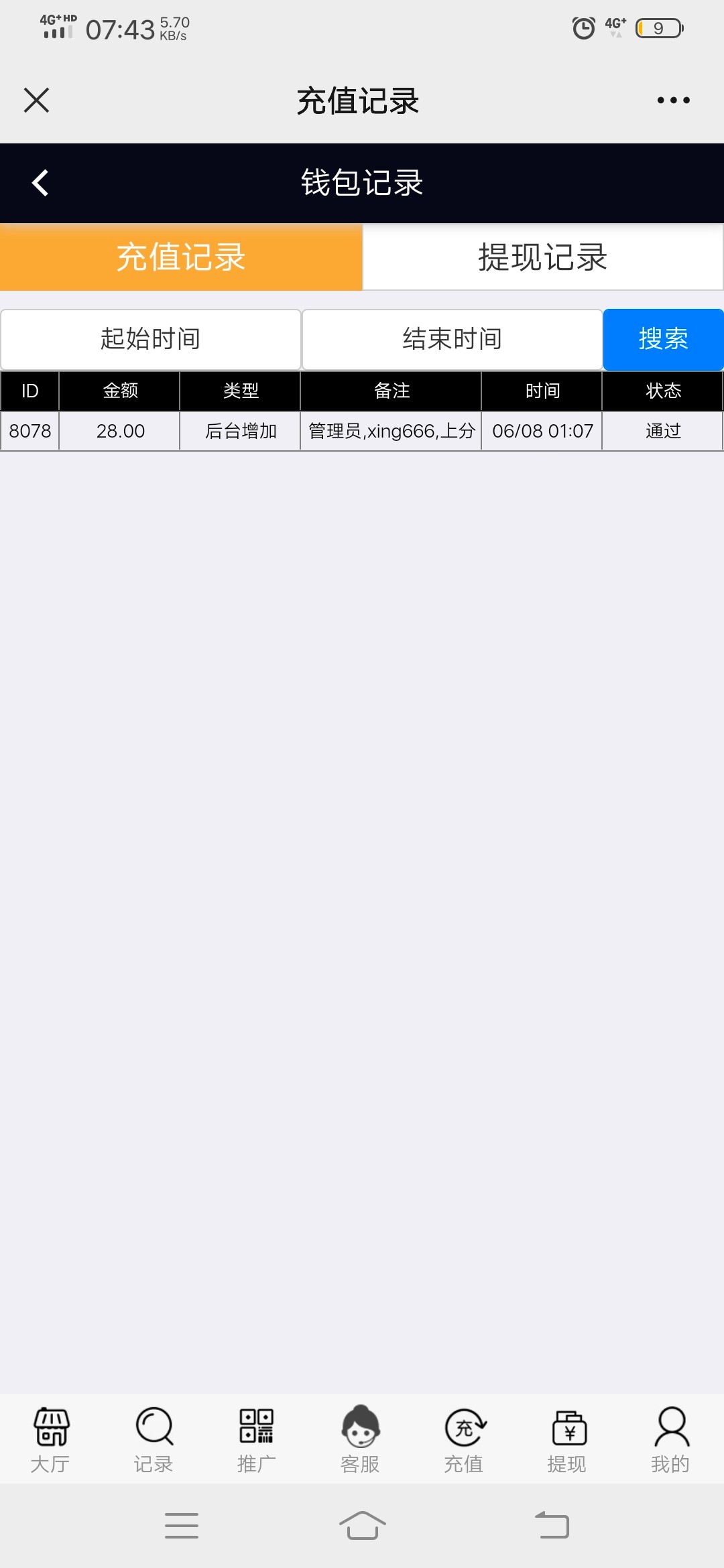Contact 客服 support

361,1439
